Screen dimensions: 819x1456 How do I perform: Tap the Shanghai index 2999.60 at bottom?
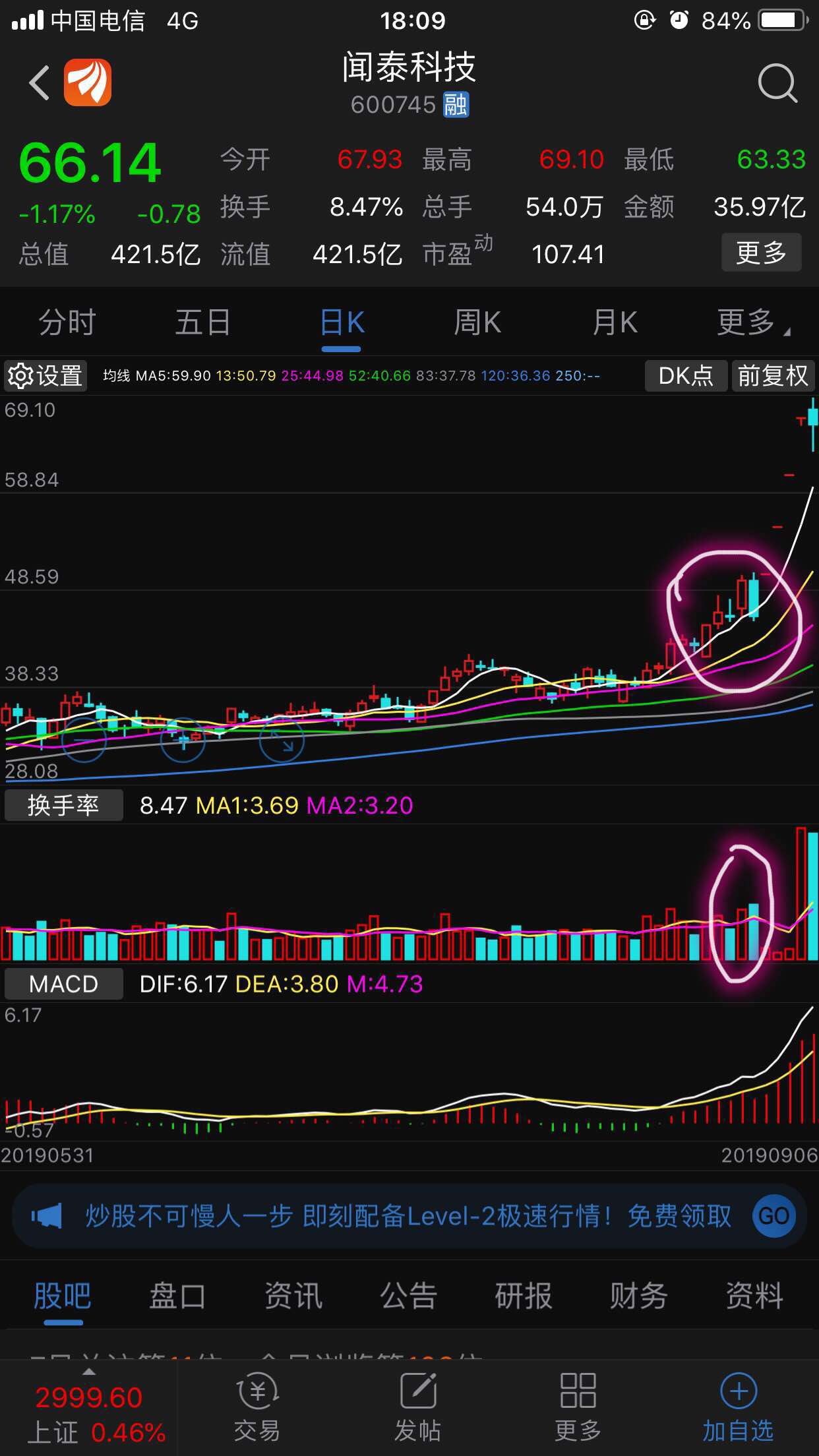coord(90,1398)
